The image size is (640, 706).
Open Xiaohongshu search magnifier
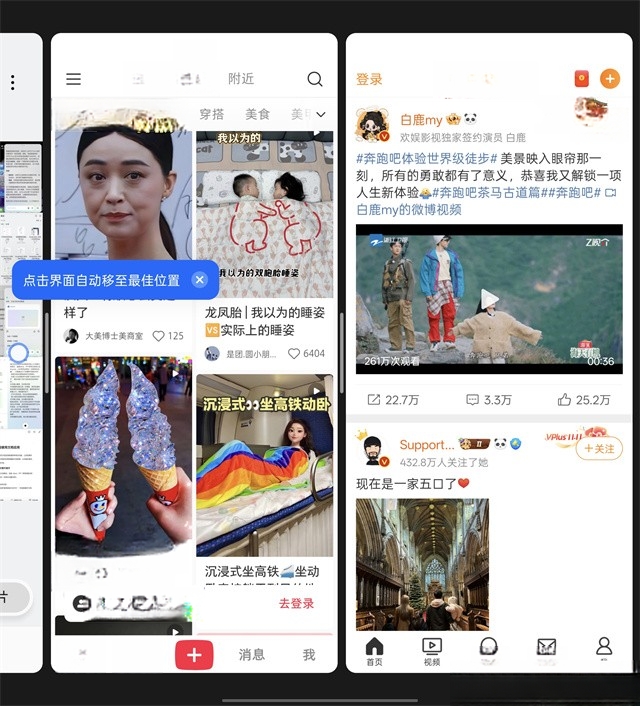(315, 79)
